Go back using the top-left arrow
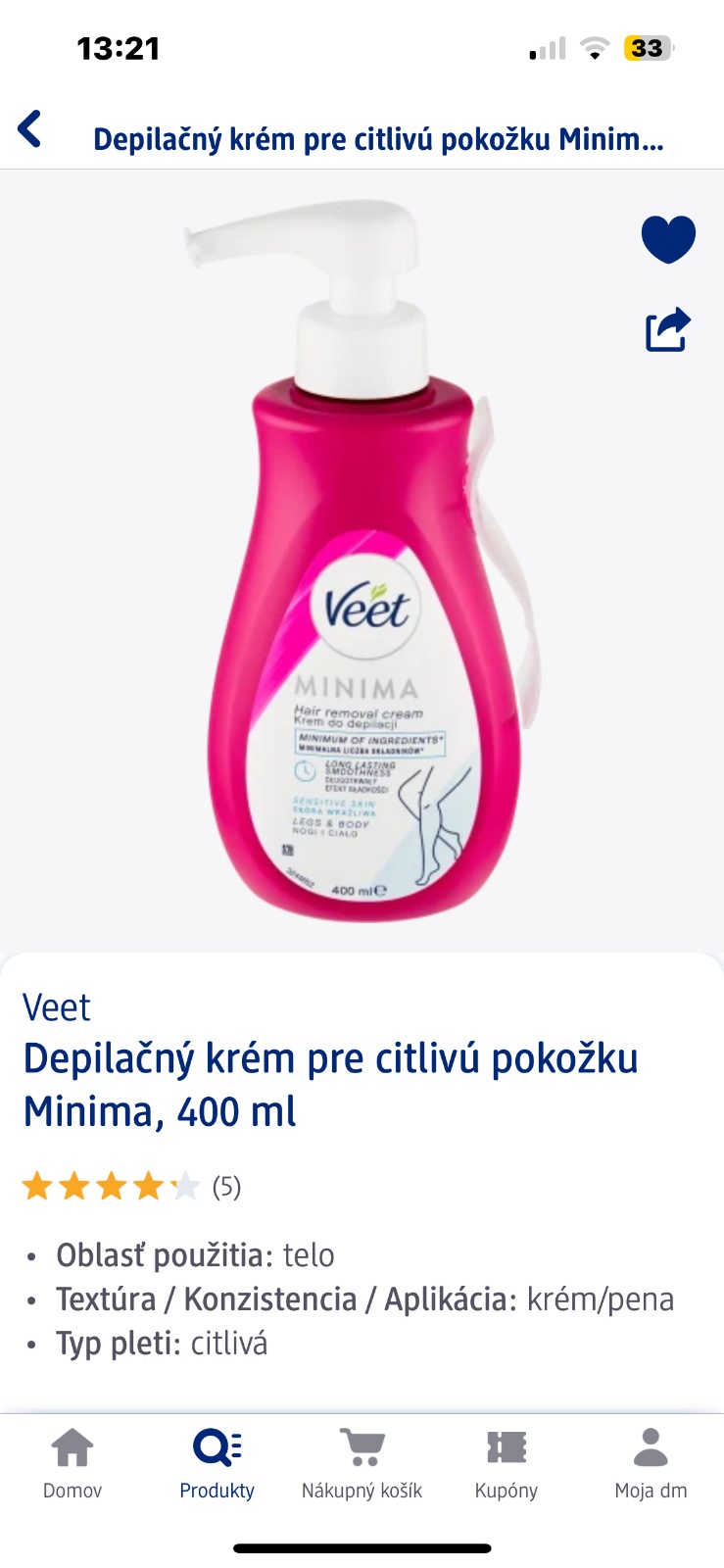This screenshot has height=1568, width=724. [30, 129]
